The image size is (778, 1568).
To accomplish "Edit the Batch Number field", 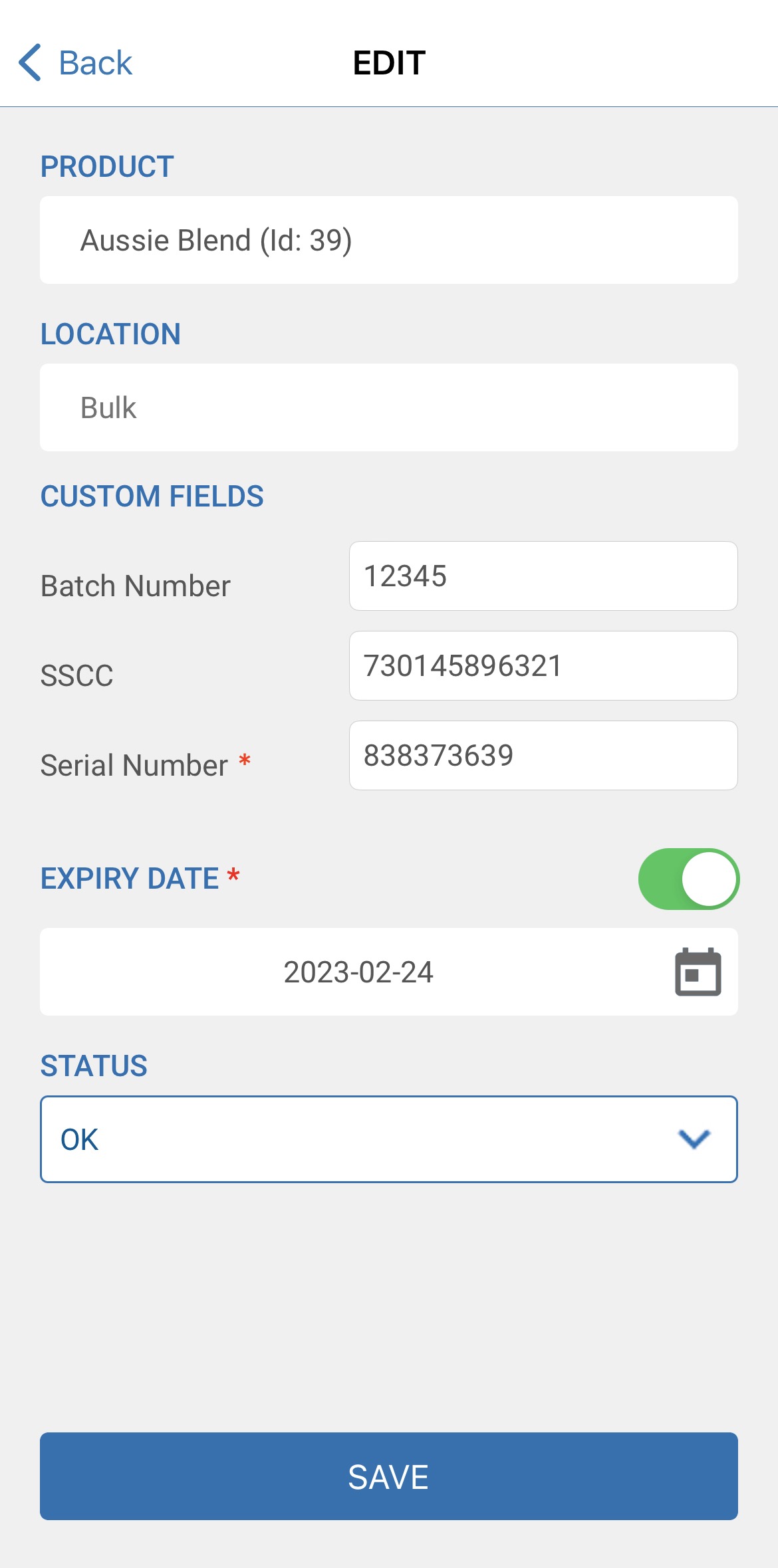I will tap(543, 576).
